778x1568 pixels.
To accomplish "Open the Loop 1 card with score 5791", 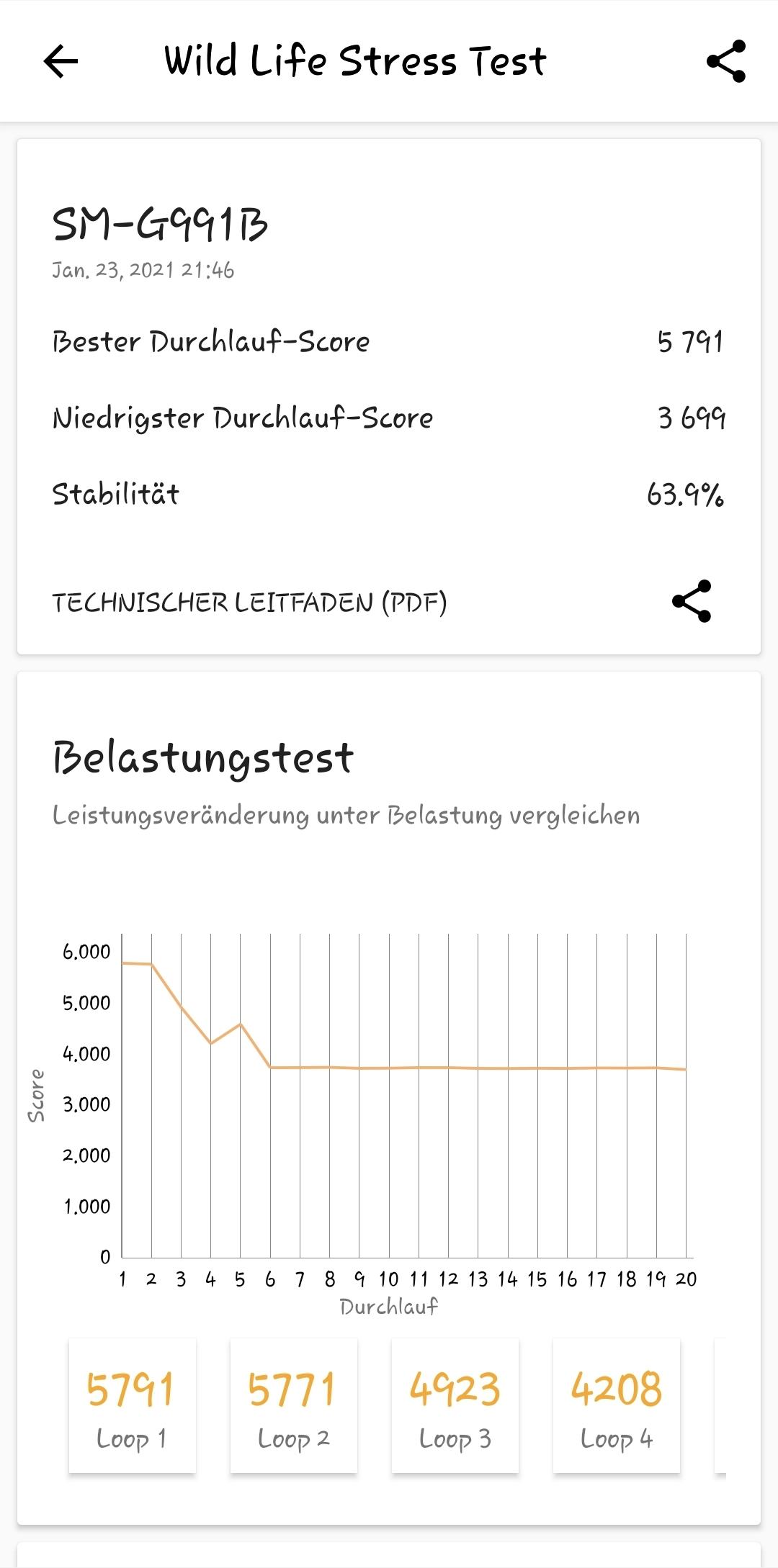I will pyautogui.click(x=133, y=1406).
